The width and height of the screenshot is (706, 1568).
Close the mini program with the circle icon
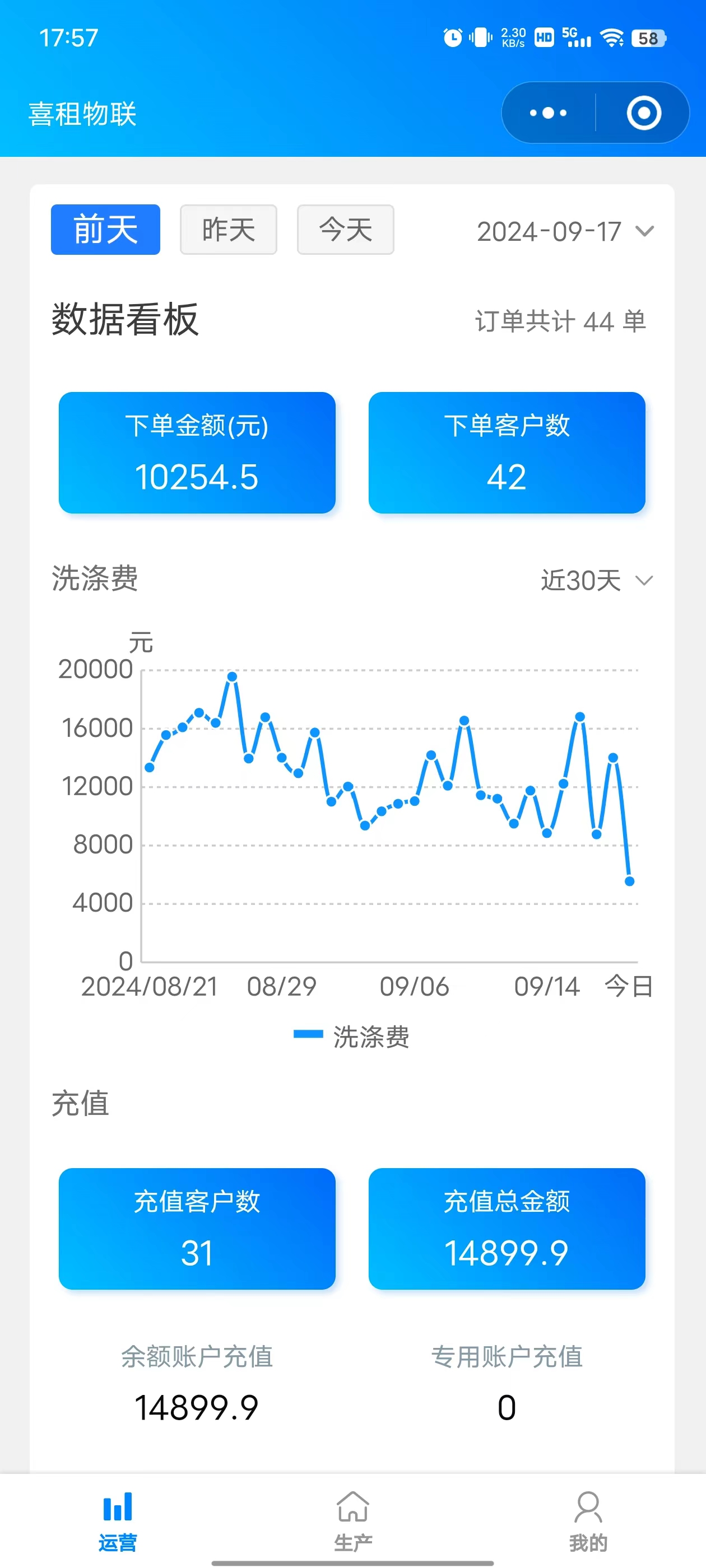pos(643,113)
